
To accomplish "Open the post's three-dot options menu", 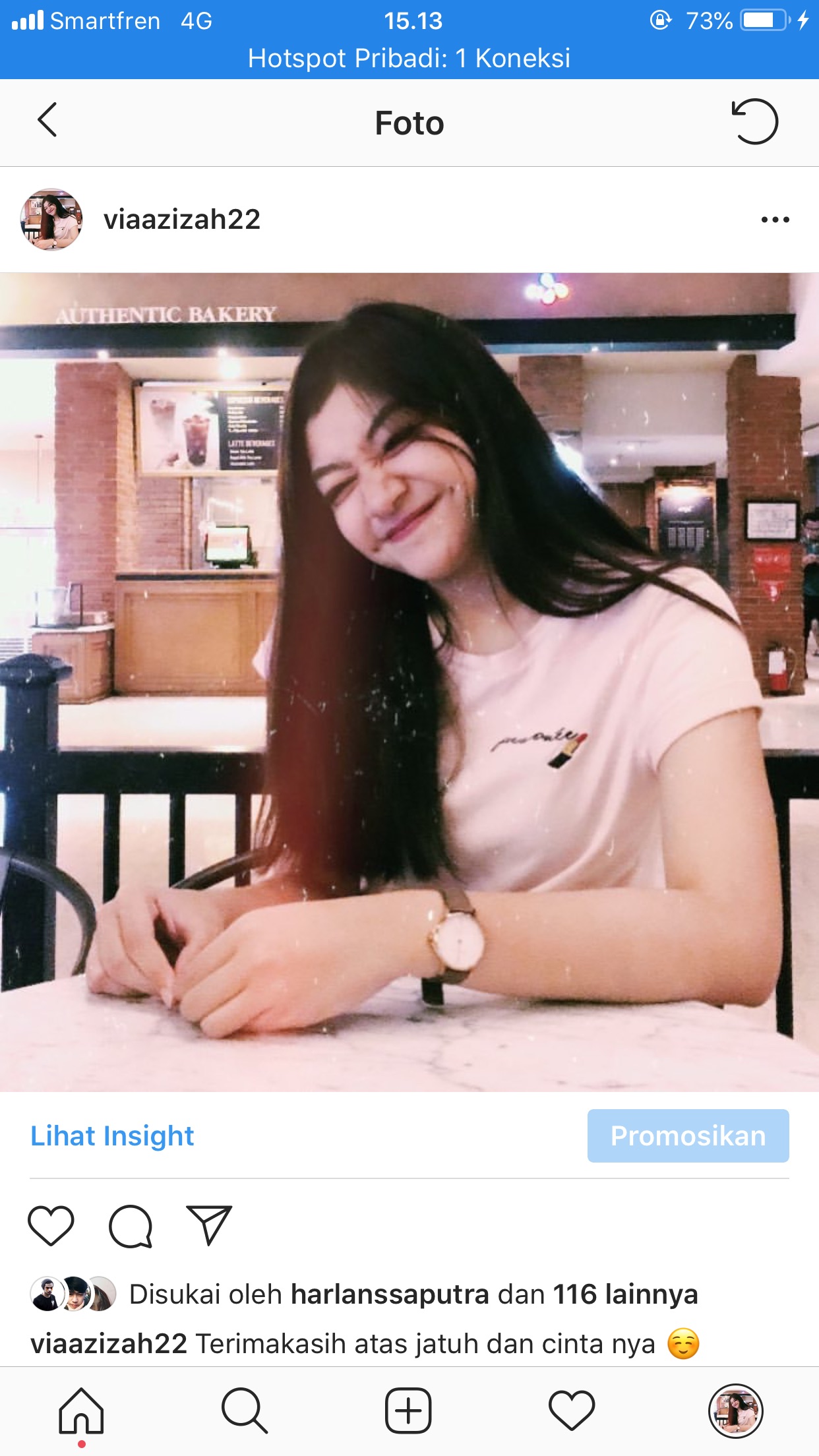I will click(x=775, y=220).
